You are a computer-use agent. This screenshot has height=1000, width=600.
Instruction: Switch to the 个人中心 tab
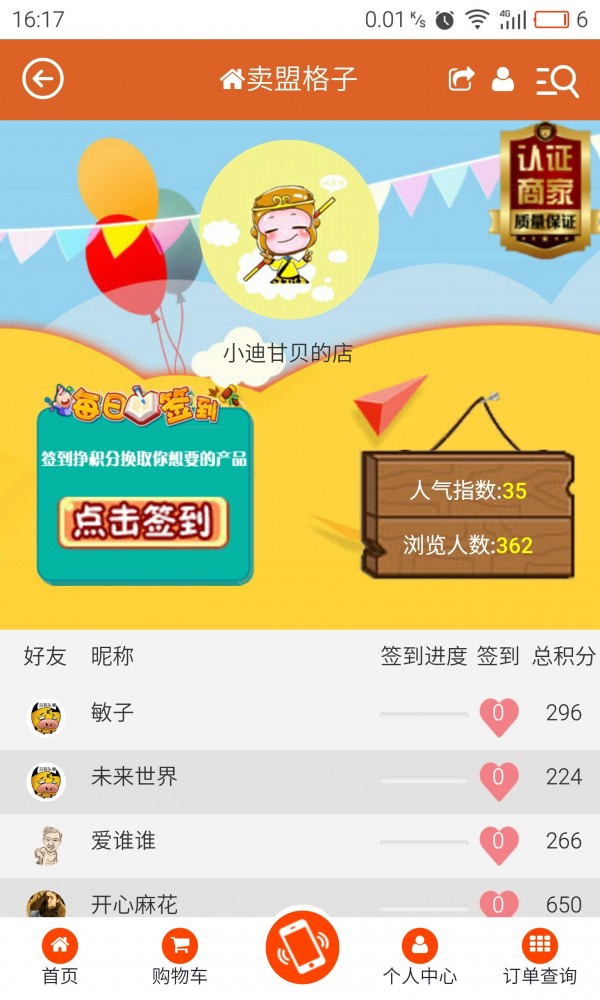(420, 957)
